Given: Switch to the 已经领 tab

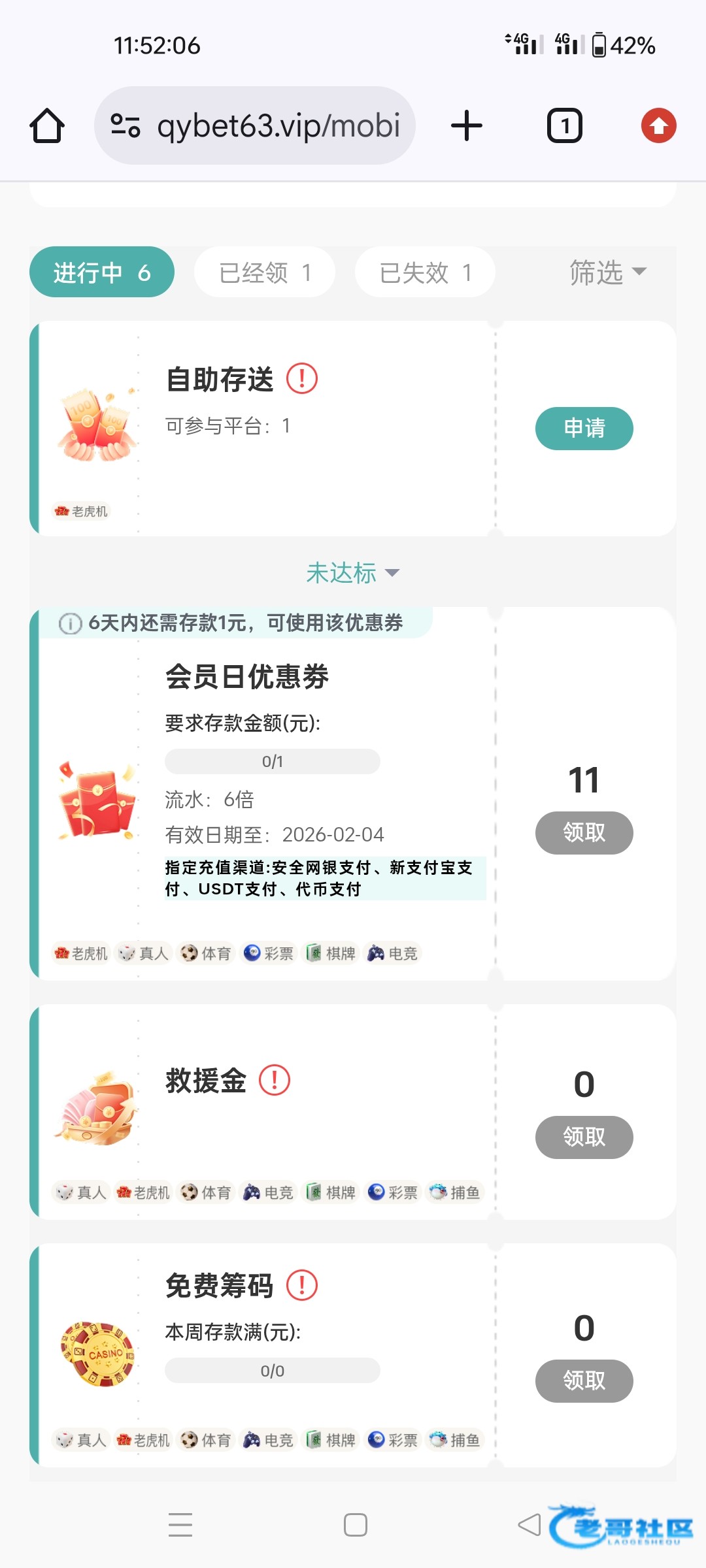Looking at the screenshot, I should [265, 272].
